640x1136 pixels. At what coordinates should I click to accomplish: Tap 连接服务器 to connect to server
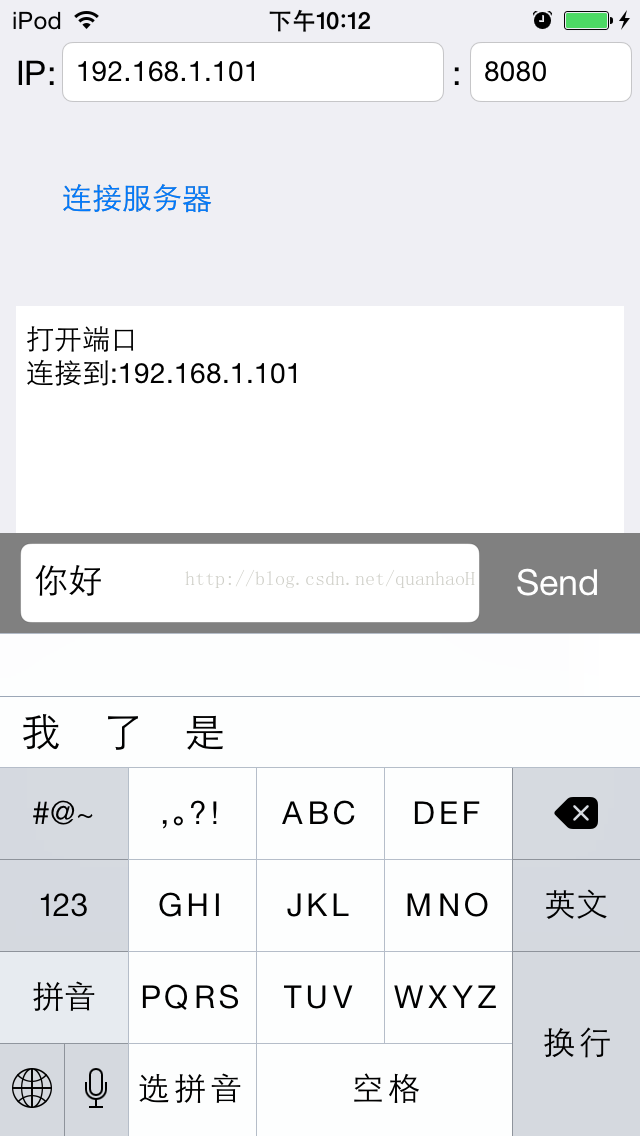pos(137,199)
